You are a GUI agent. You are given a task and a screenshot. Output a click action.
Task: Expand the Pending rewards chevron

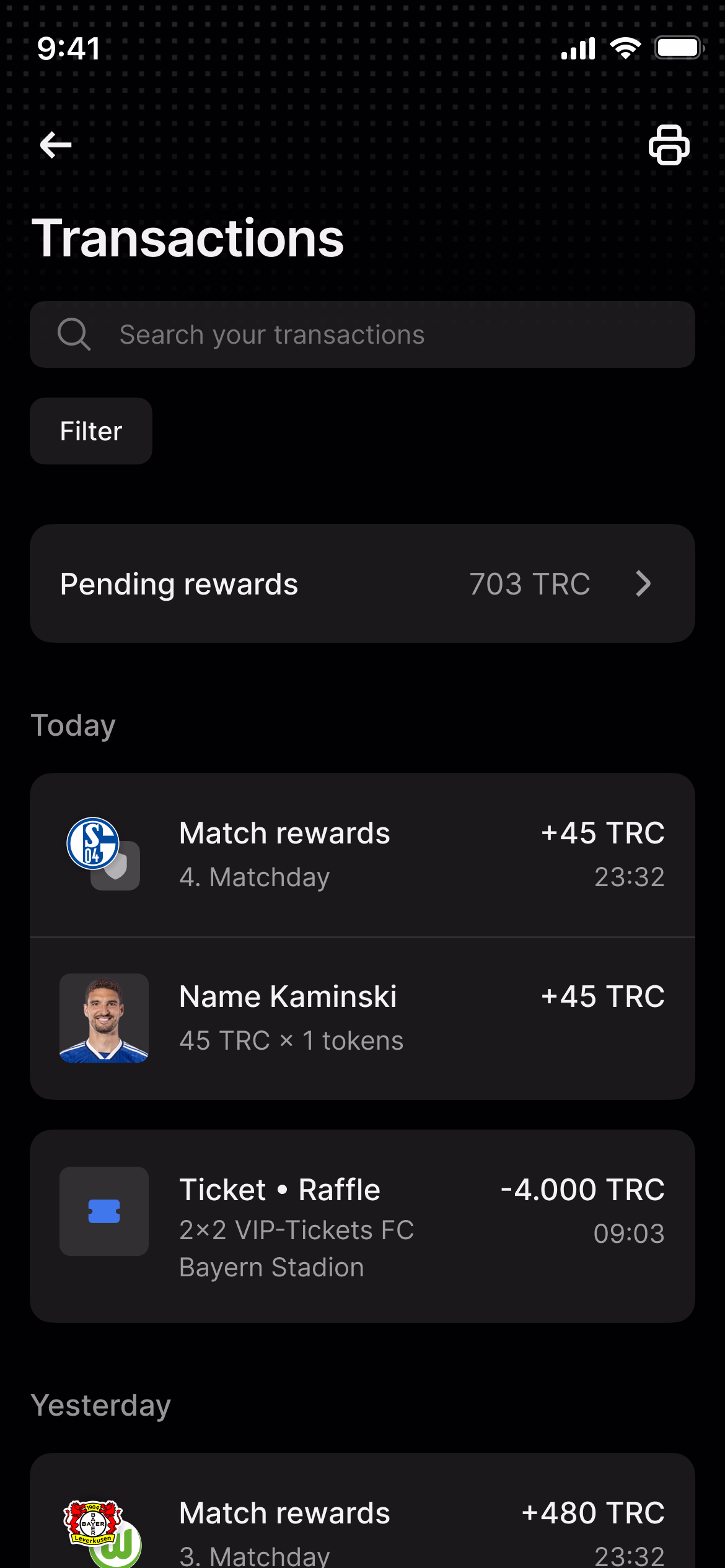tap(643, 583)
